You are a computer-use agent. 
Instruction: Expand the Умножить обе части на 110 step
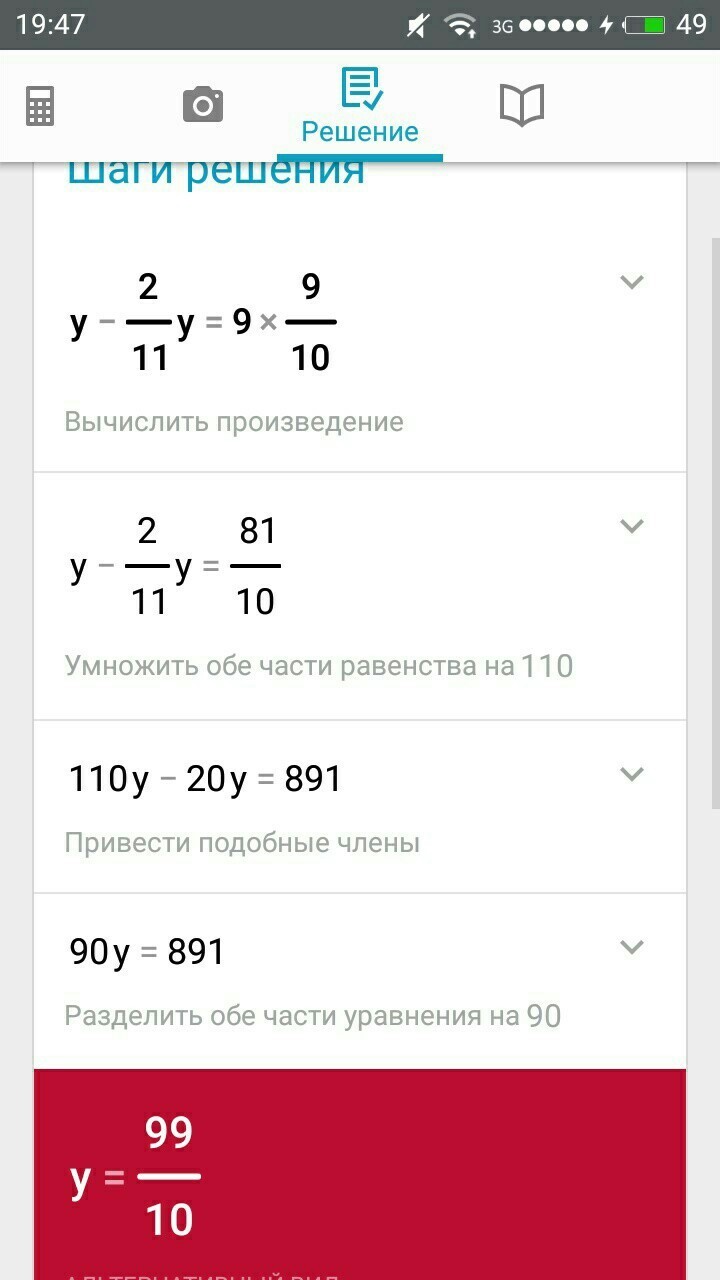(x=631, y=526)
